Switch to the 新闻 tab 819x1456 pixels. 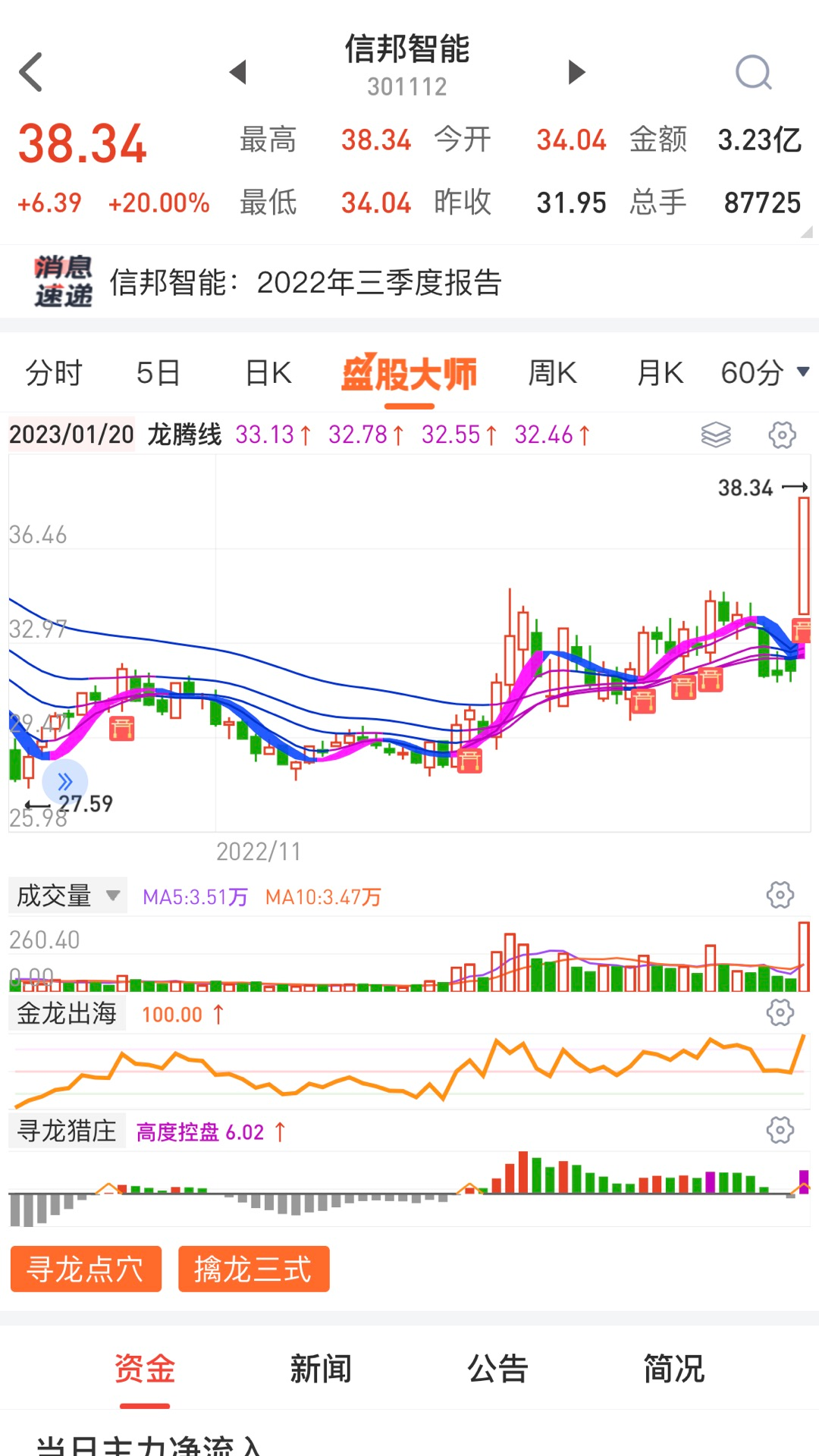[321, 1370]
